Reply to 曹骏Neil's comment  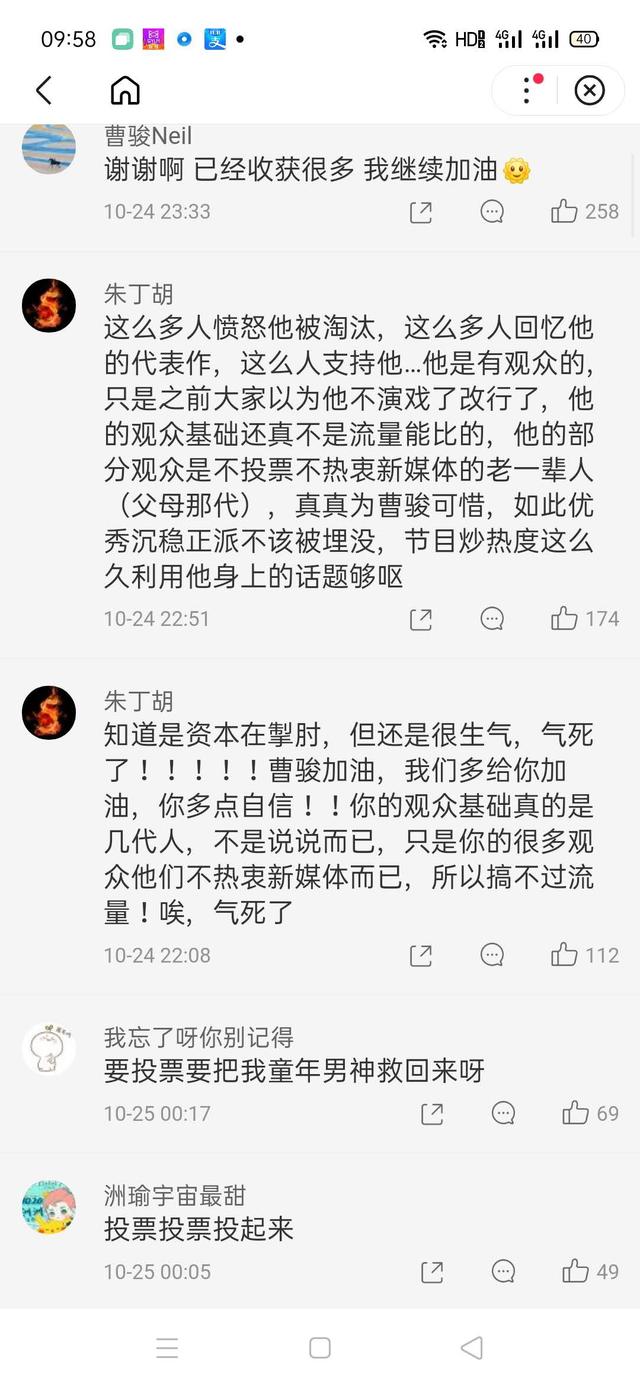click(x=492, y=211)
